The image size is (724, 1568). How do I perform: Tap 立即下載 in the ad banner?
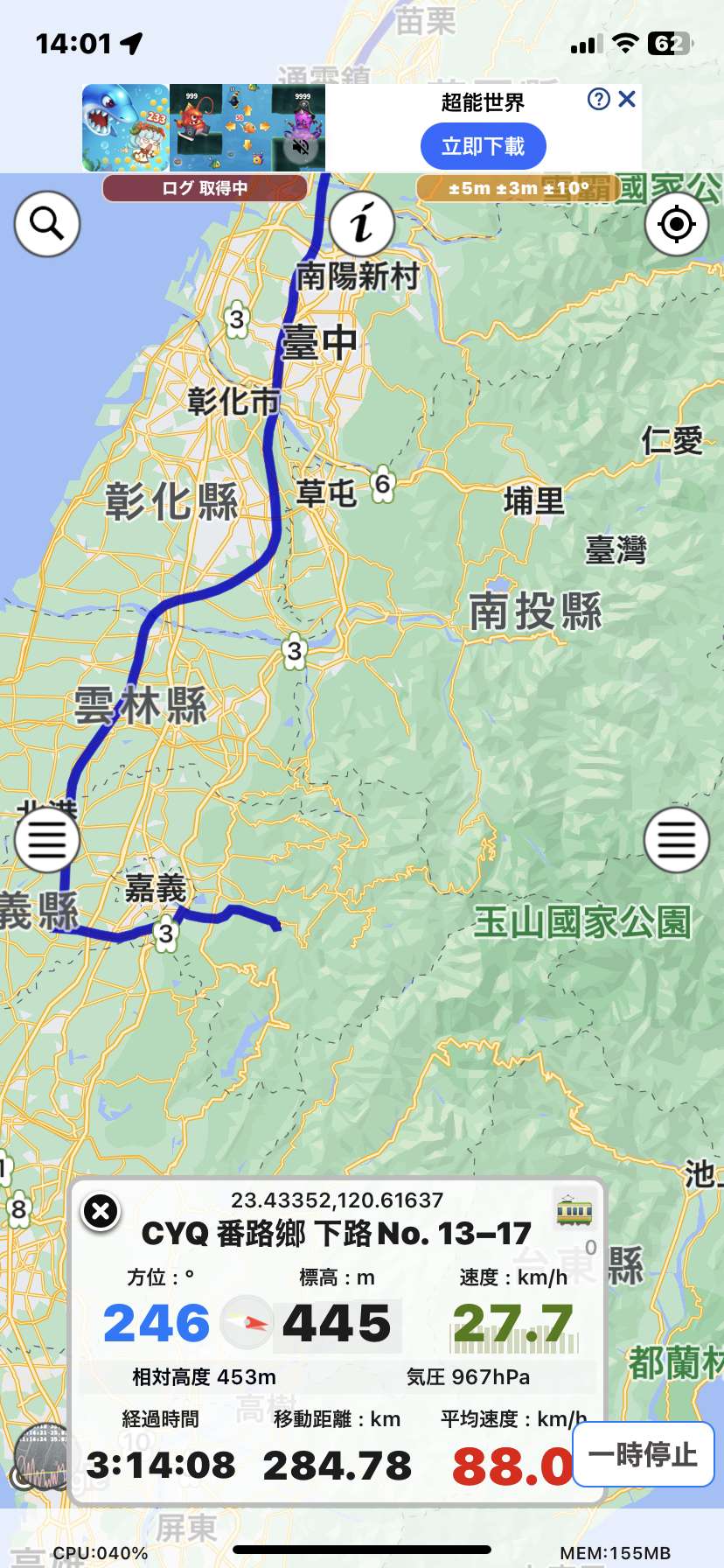point(484,146)
